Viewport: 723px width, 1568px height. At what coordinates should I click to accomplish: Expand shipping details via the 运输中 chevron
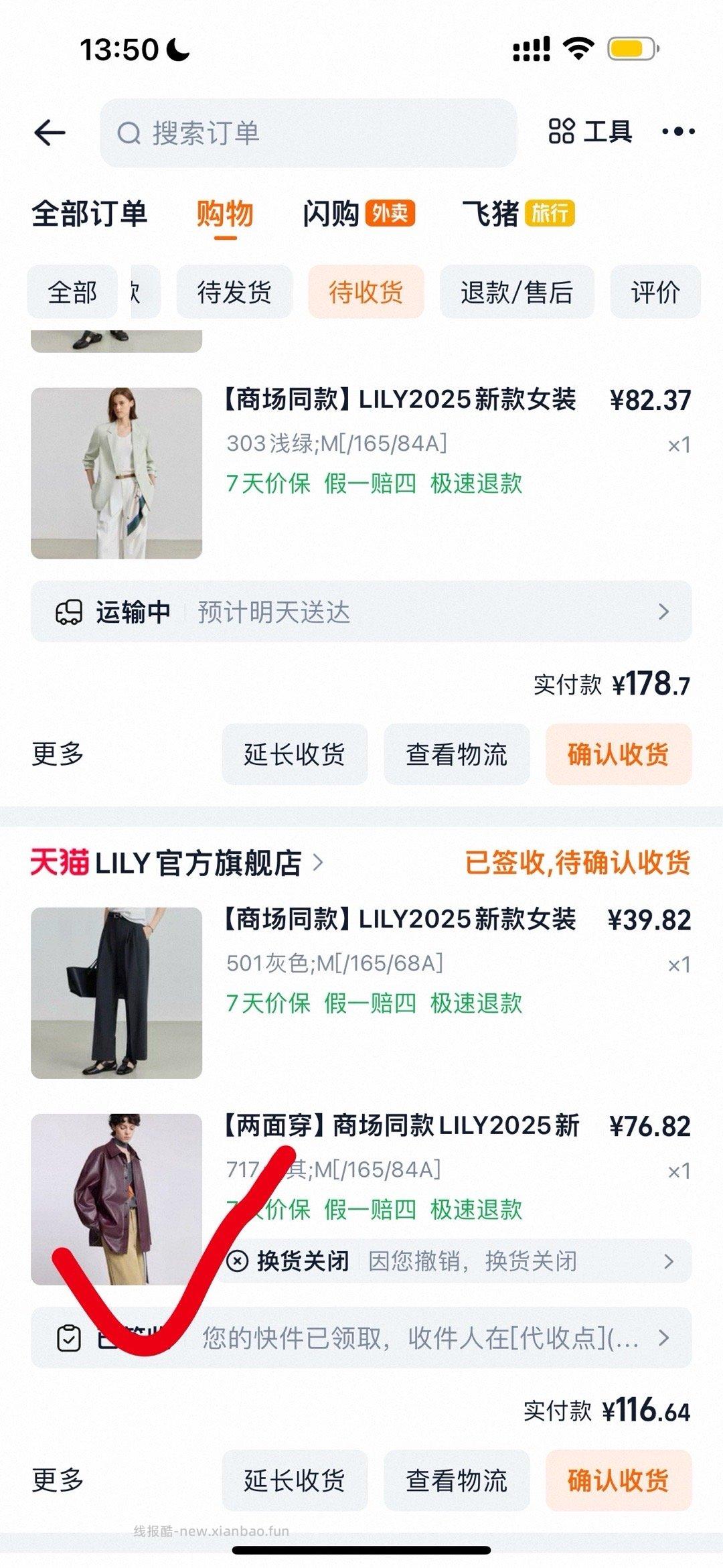(661, 610)
